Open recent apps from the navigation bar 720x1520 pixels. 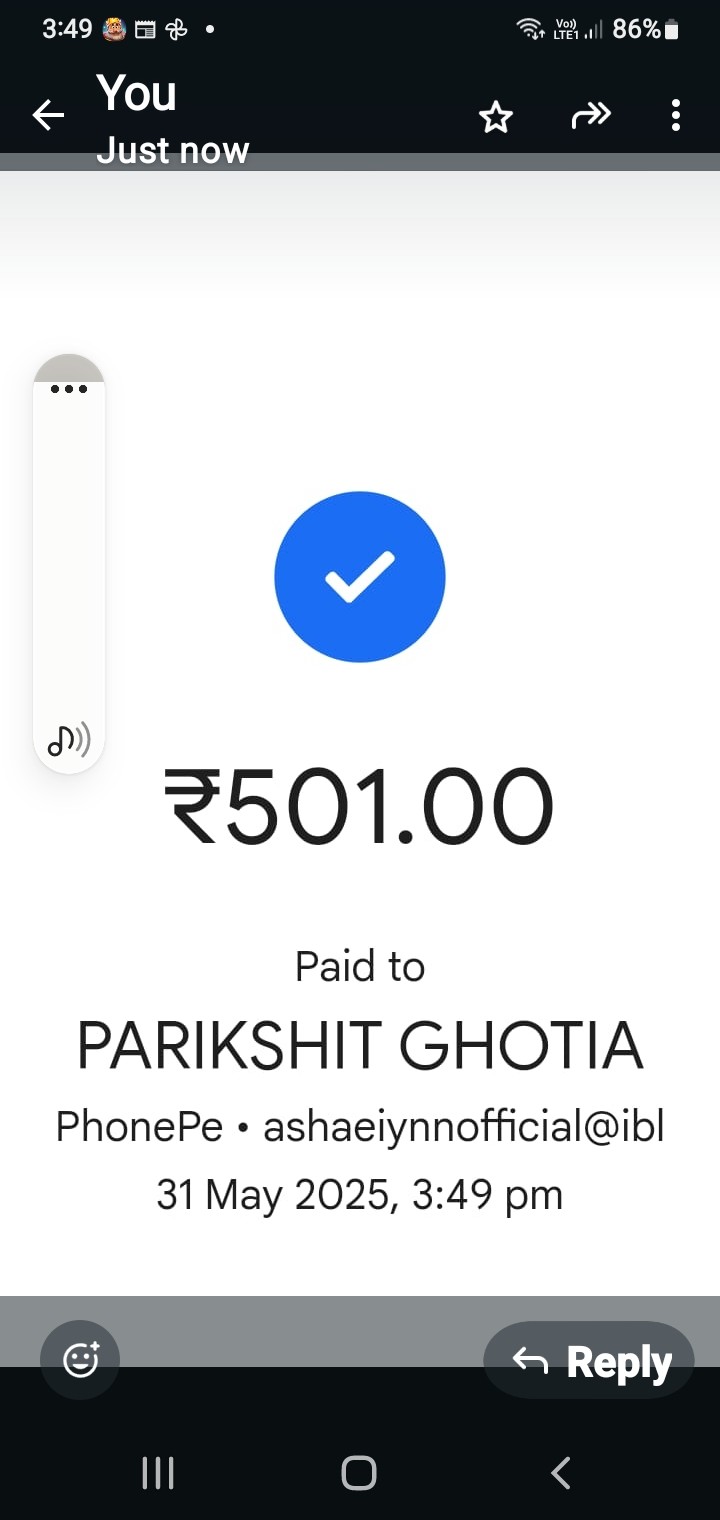[158, 1473]
